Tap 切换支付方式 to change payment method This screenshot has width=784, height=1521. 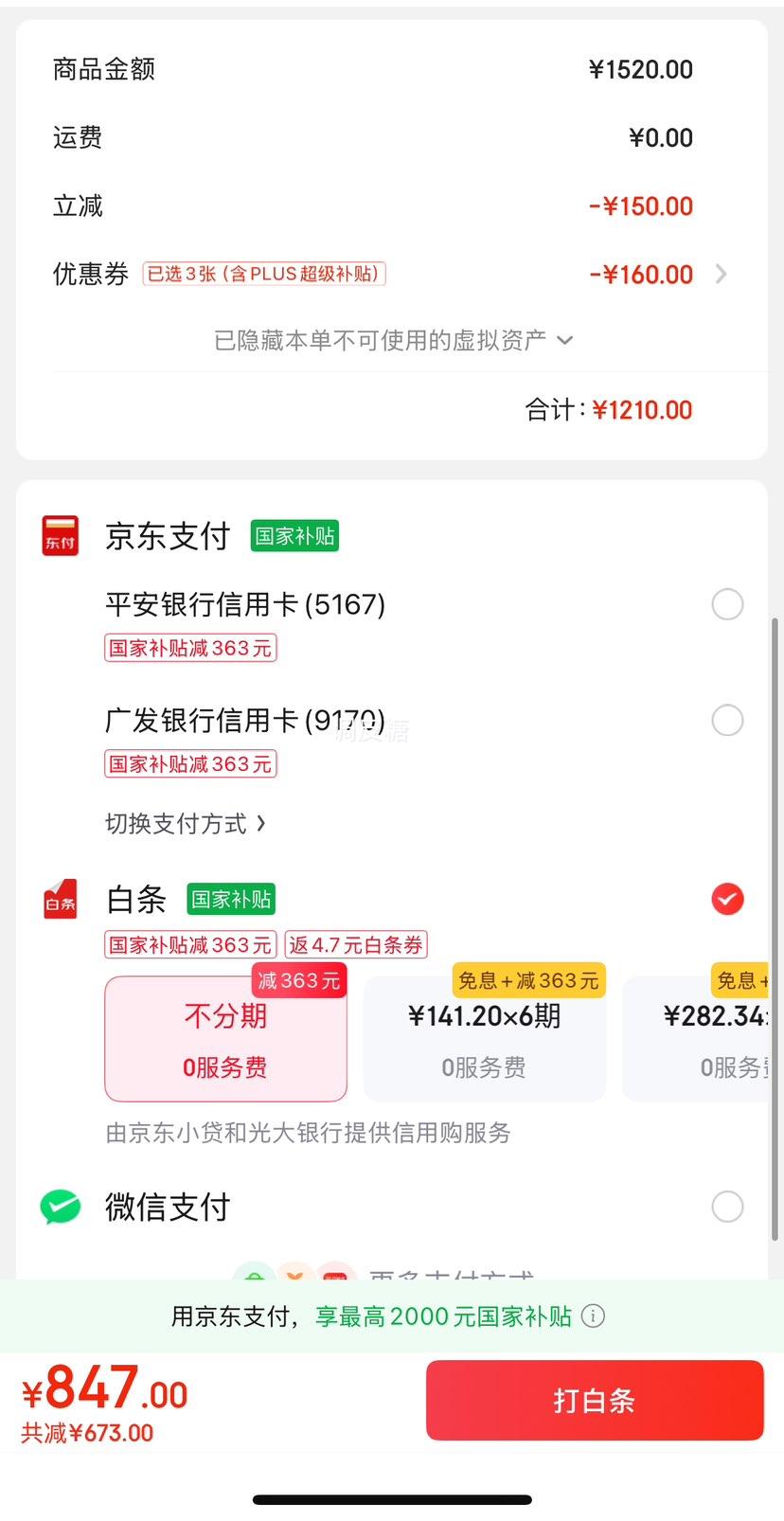pyautogui.click(x=186, y=824)
